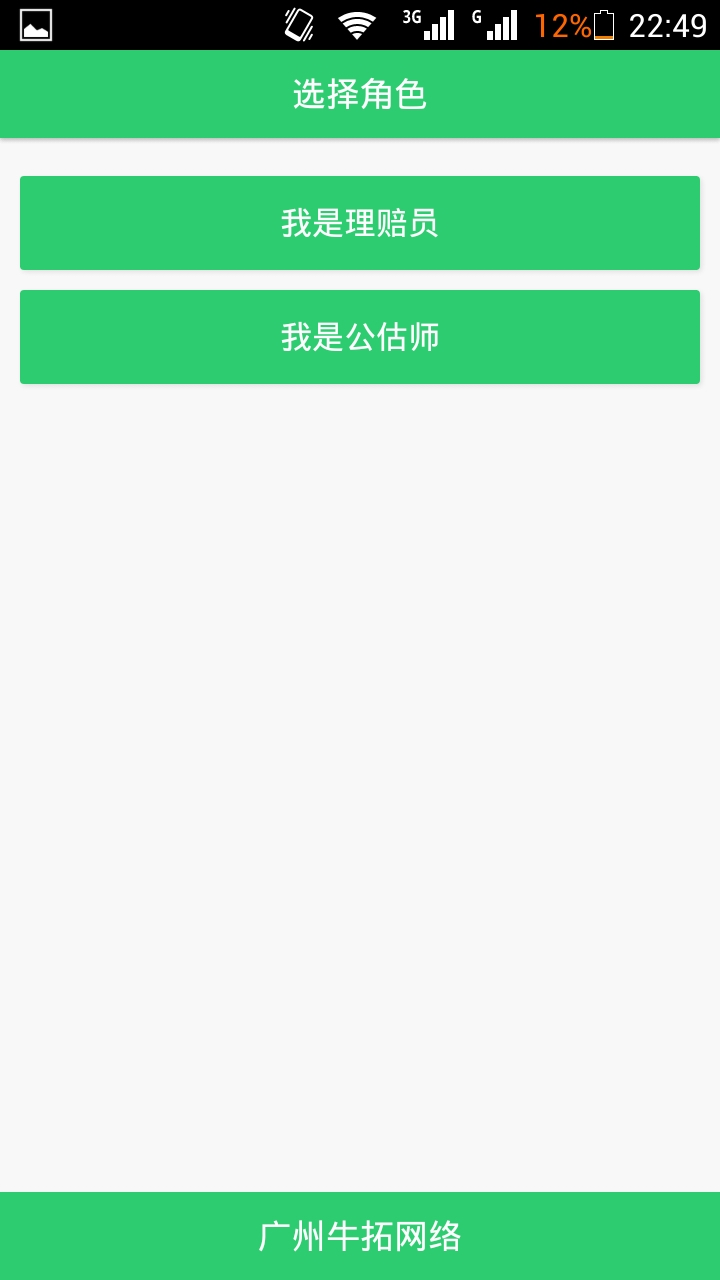Screen dimensions: 720x1280
Task: Select the 我是理赔员 role button
Action: [x=360, y=223]
